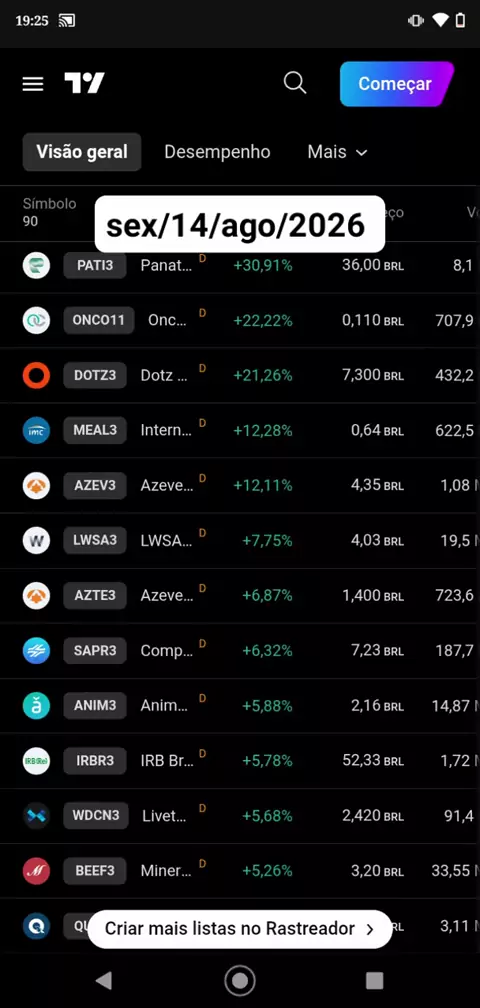Tap the Começar button
The height and width of the screenshot is (1008, 480).
coord(396,84)
